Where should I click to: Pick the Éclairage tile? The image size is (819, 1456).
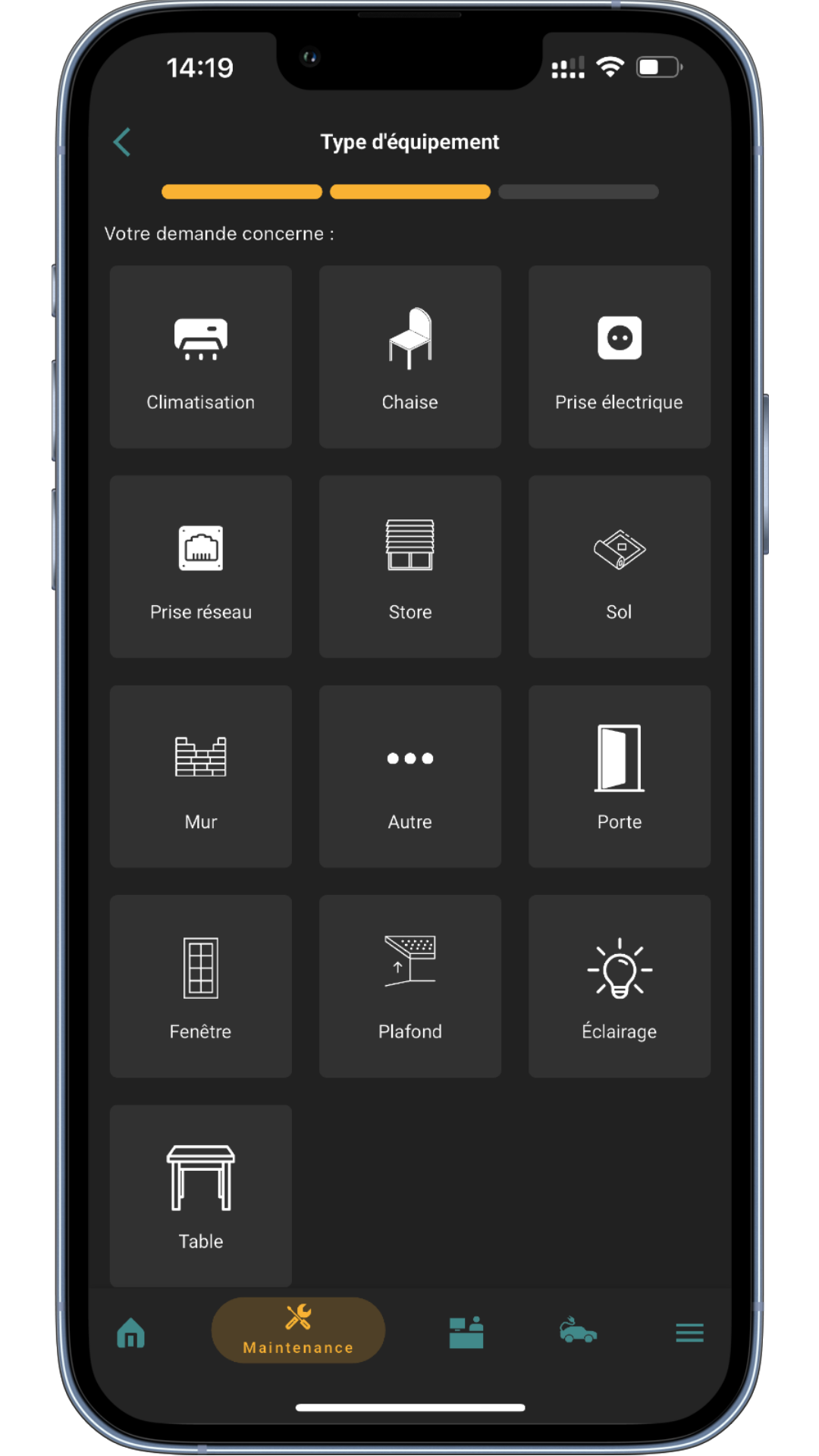[x=620, y=986]
